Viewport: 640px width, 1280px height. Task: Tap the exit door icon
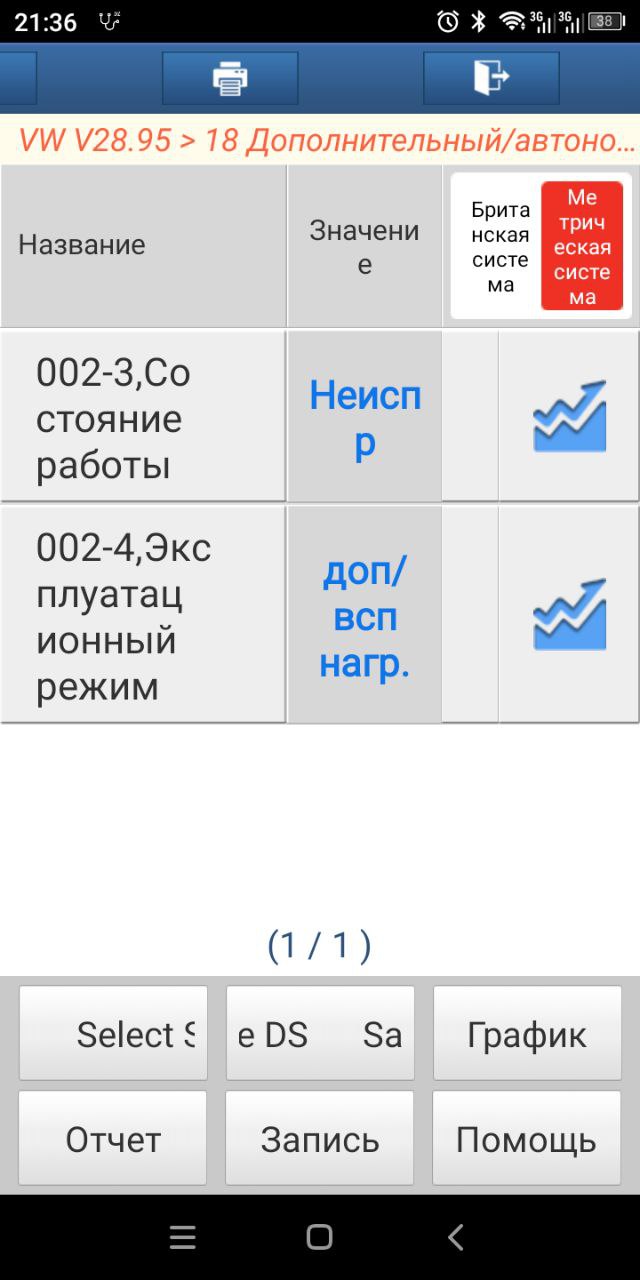click(x=491, y=78)
